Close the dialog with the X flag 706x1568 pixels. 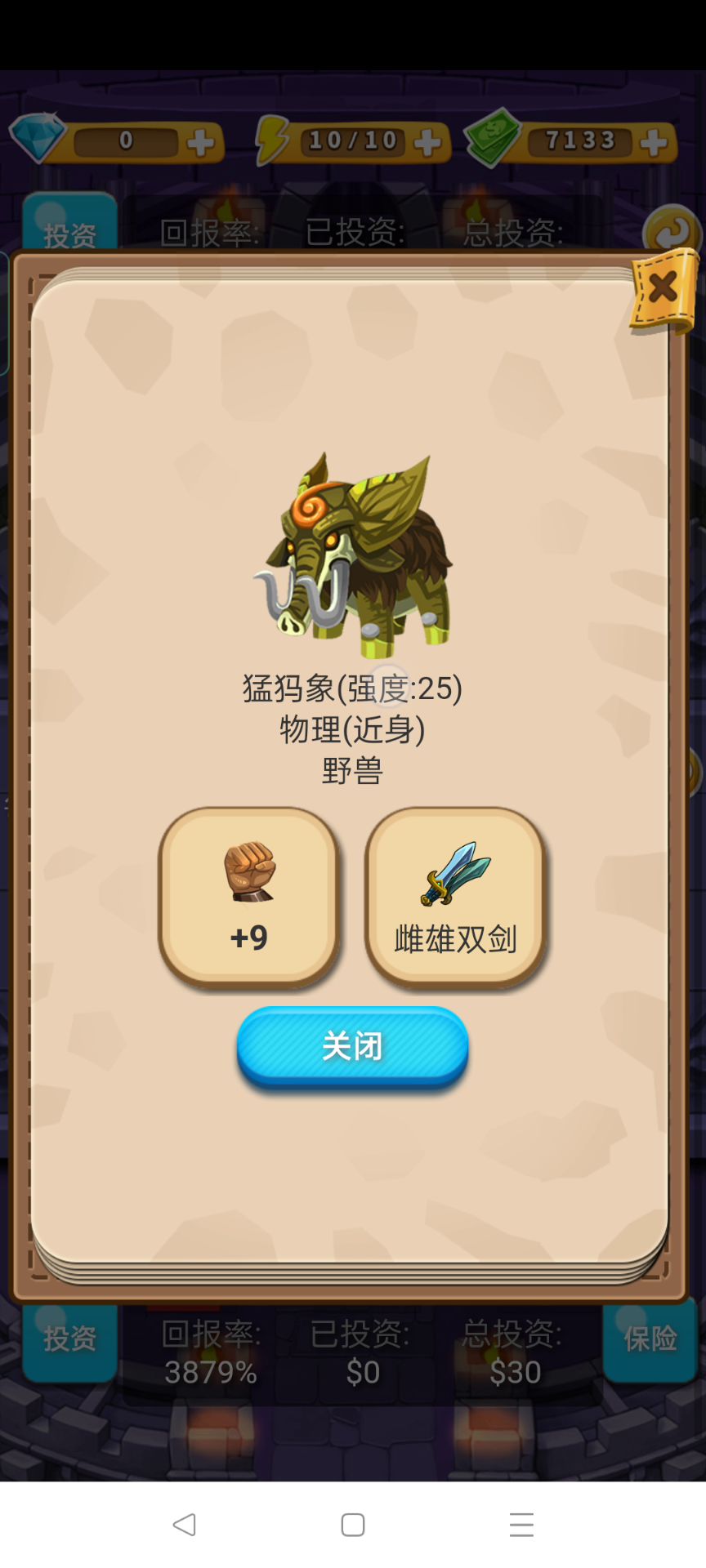coord(664,291)
